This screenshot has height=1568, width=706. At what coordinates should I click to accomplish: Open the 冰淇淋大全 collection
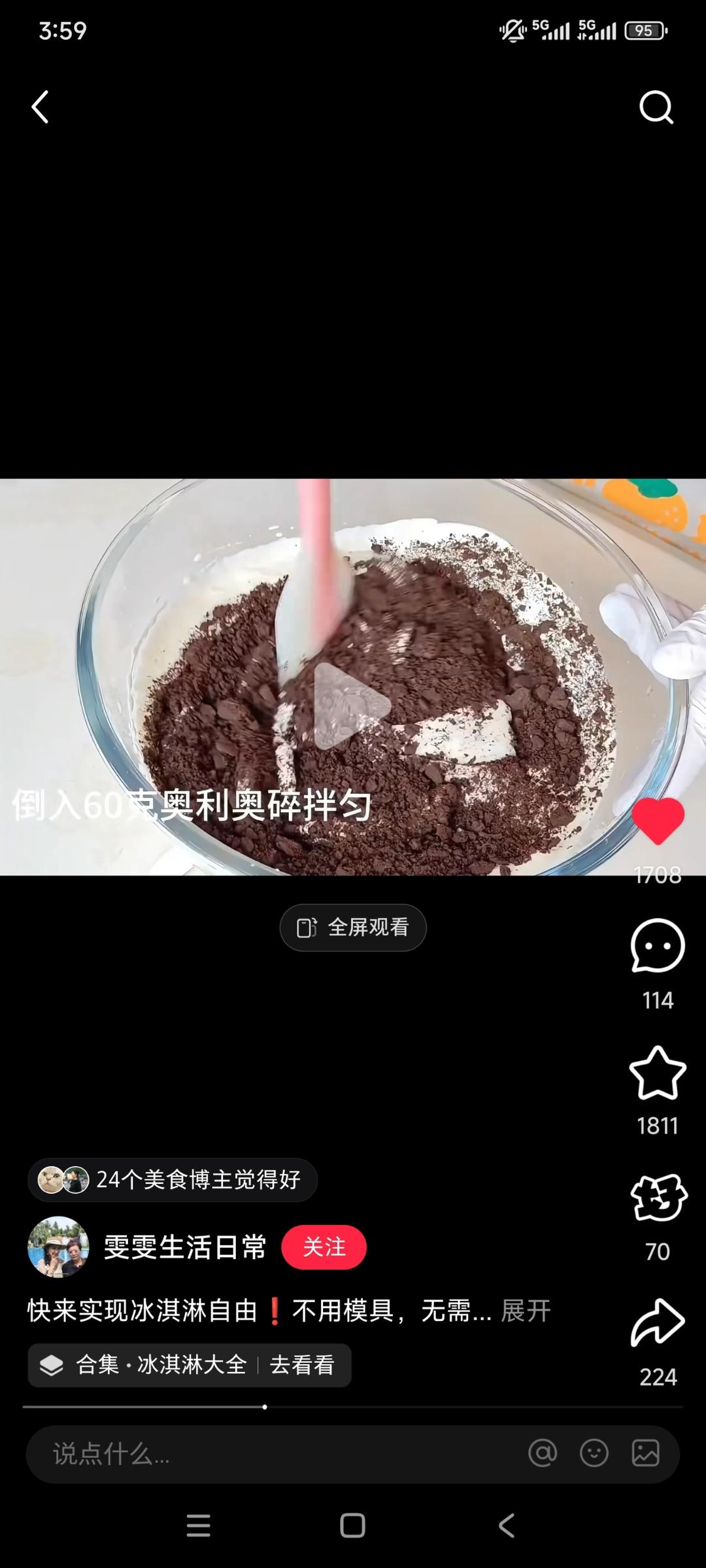click(x=163, y=1365)
